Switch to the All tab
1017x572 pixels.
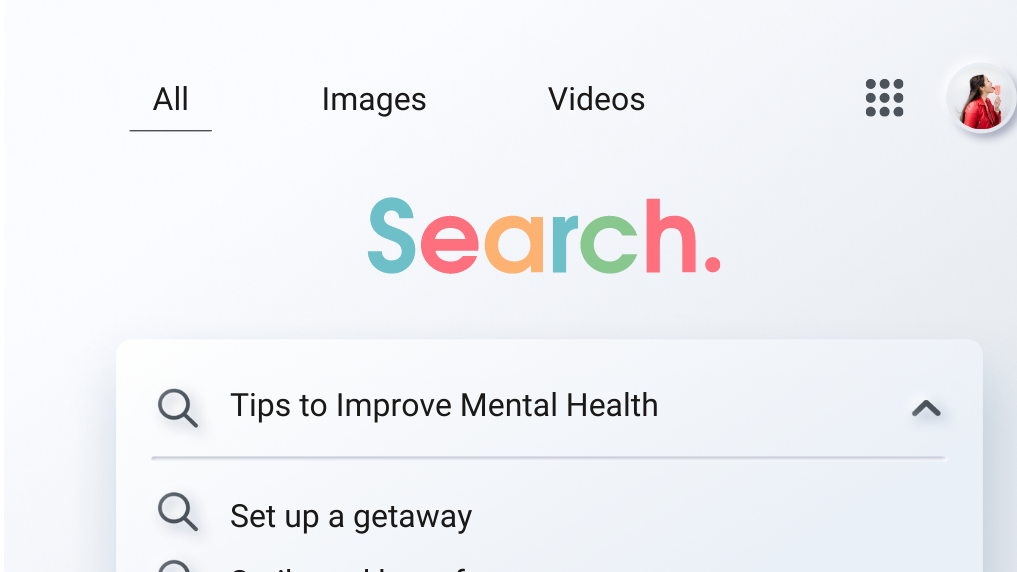(x=171, y=99)
